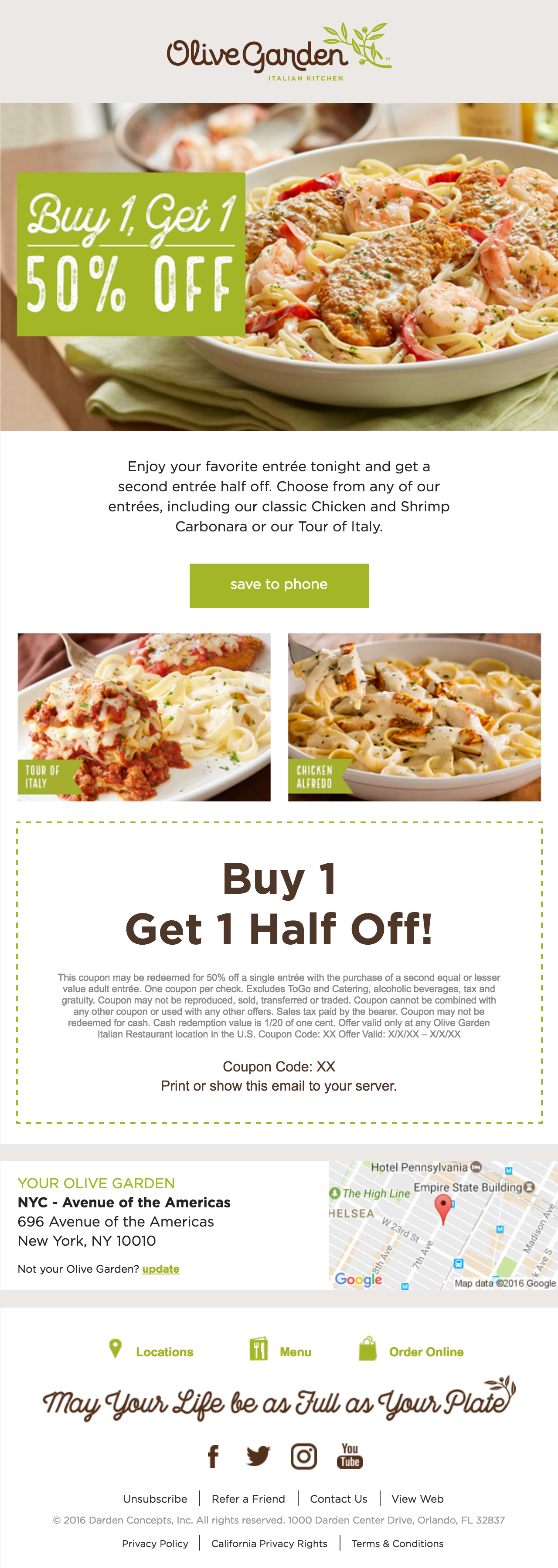The image size is (558, 1568).
Task: Visit the Facebook page icon
Action: 213,1456
